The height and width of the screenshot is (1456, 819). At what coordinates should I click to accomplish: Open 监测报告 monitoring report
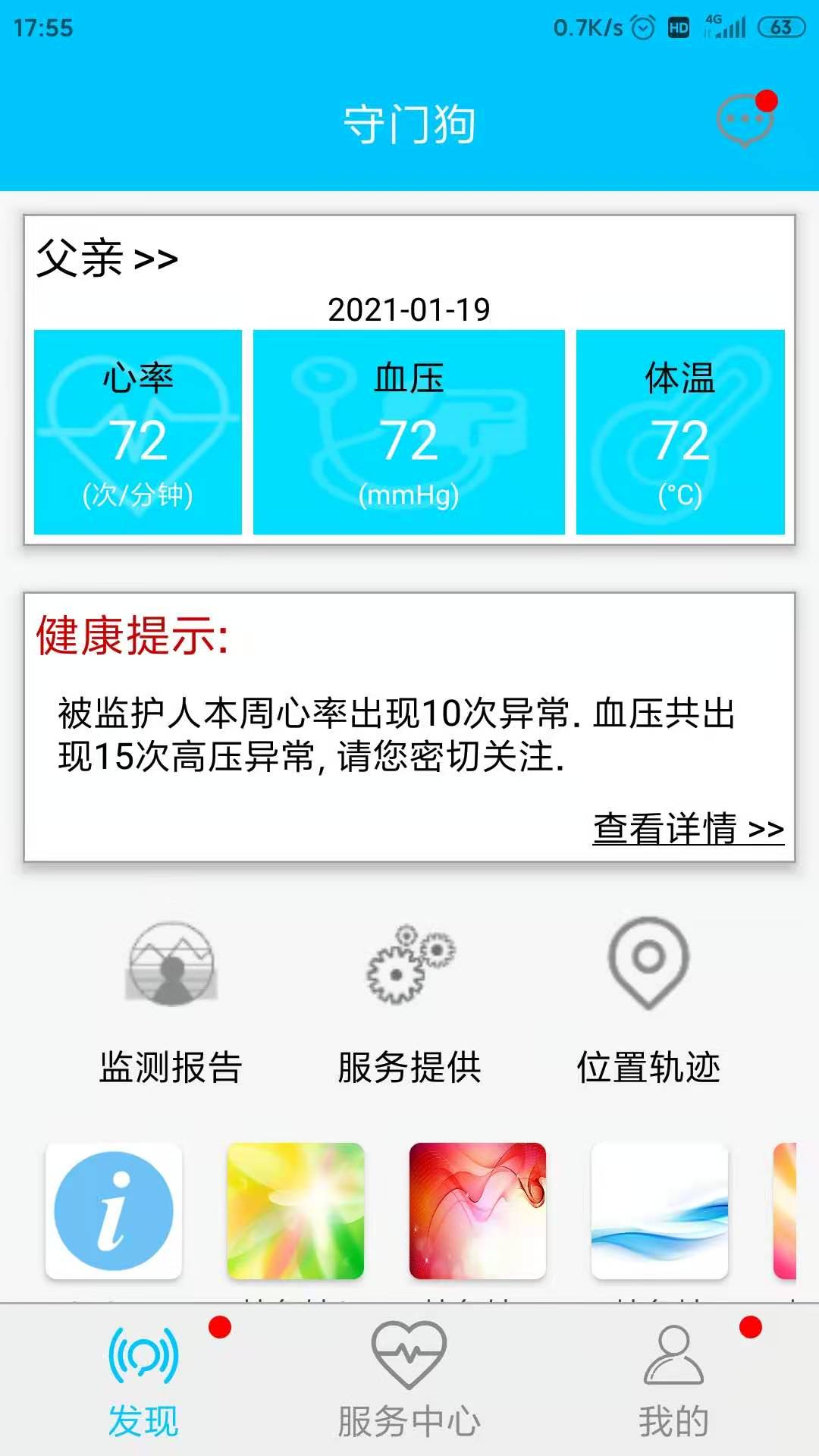coord(171,1001)
